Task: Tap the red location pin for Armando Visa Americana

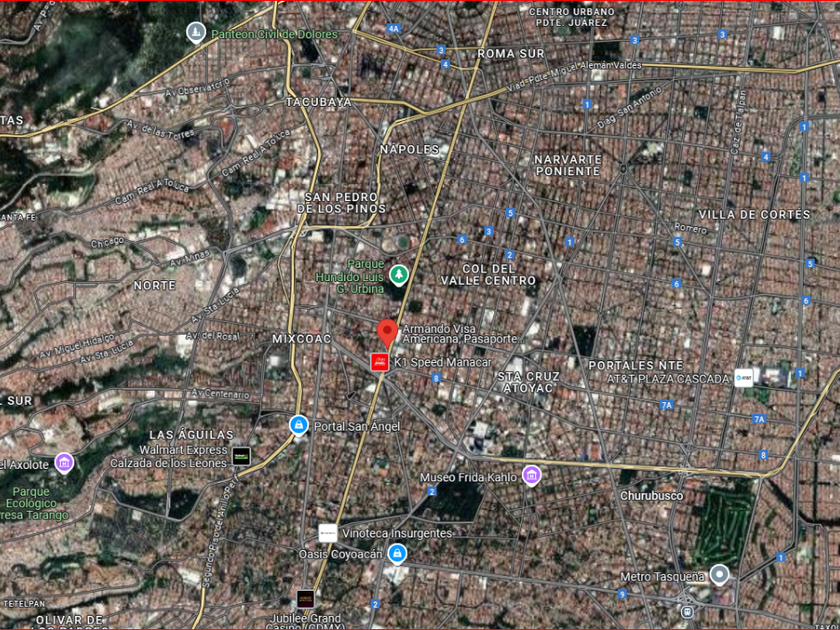Action: click(387, 333)
